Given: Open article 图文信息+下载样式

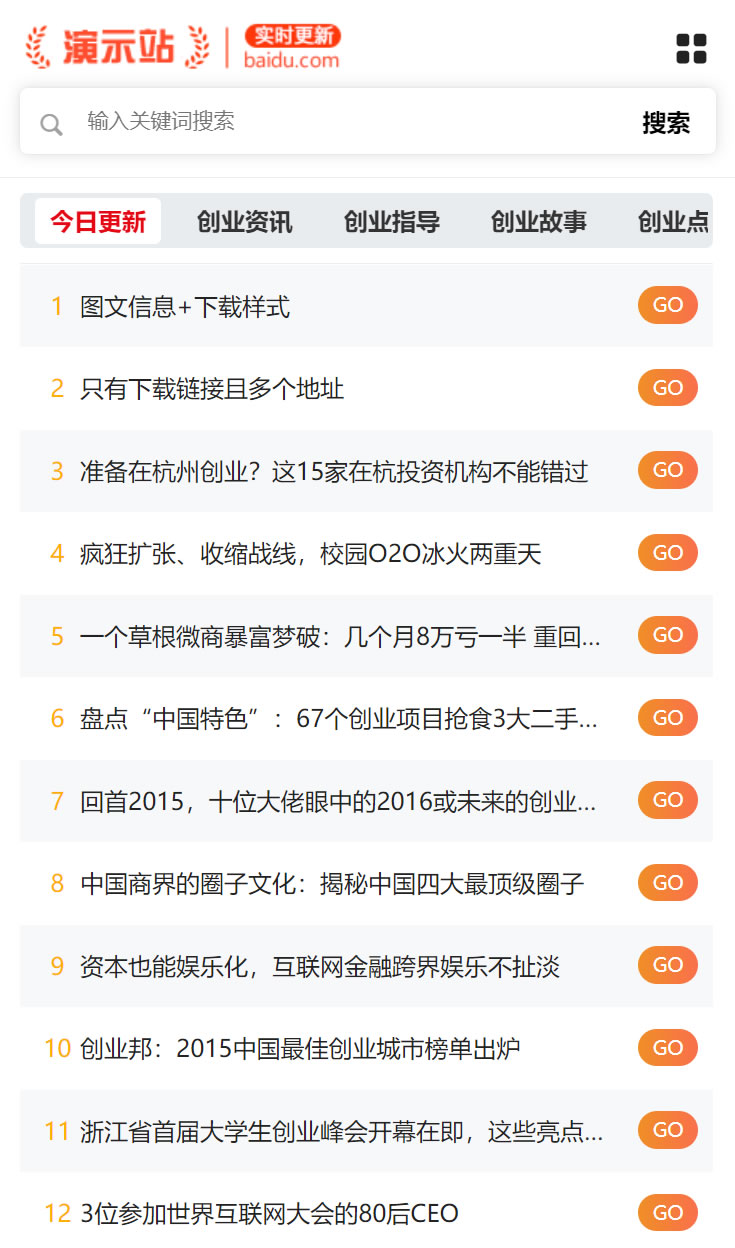Looking at the screenshot, I should 185,306.
